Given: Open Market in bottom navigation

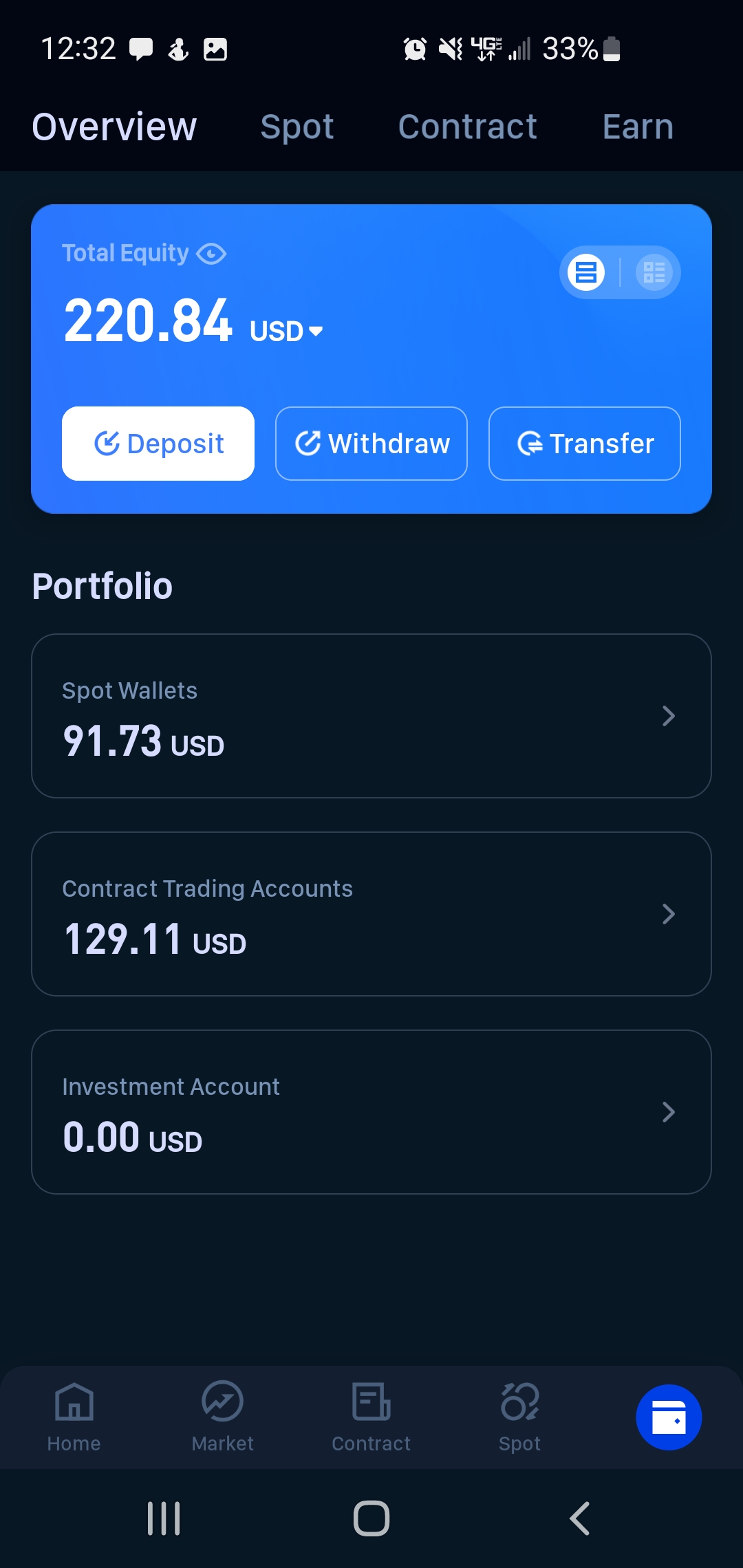Looking at the screenshot, I should (223, 1417).
